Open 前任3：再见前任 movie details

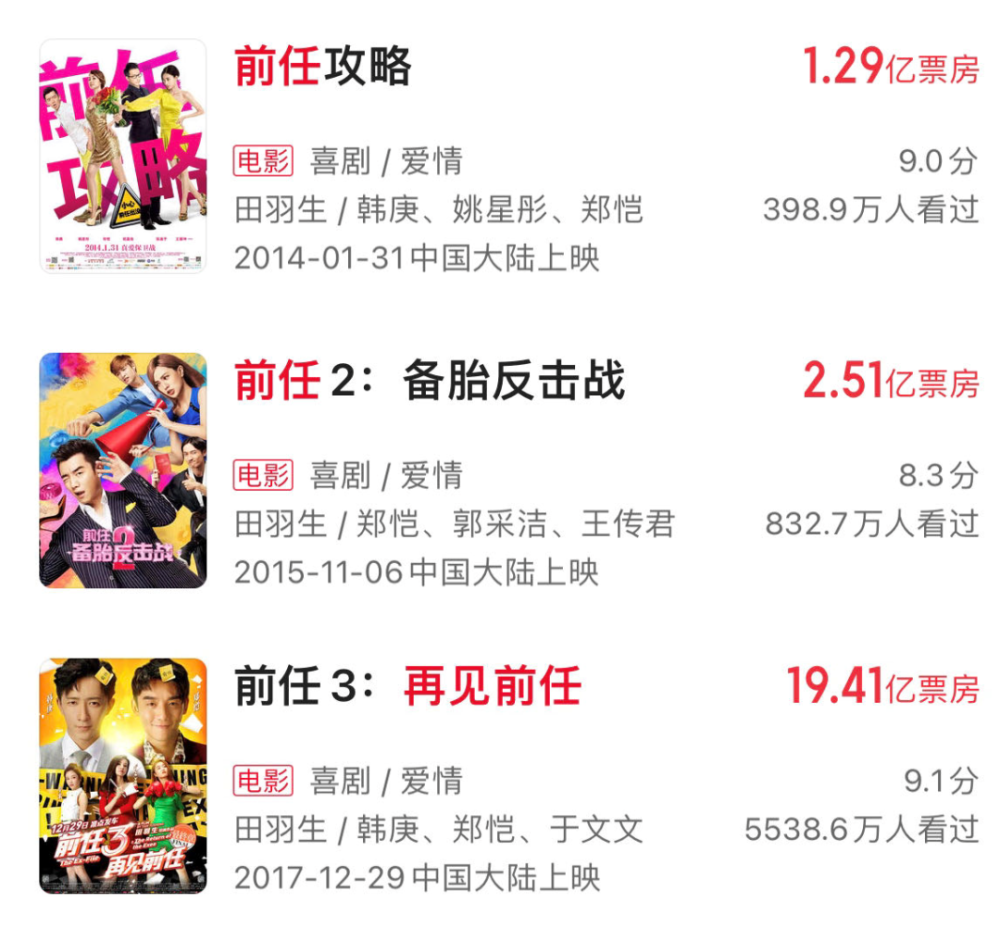407,687
